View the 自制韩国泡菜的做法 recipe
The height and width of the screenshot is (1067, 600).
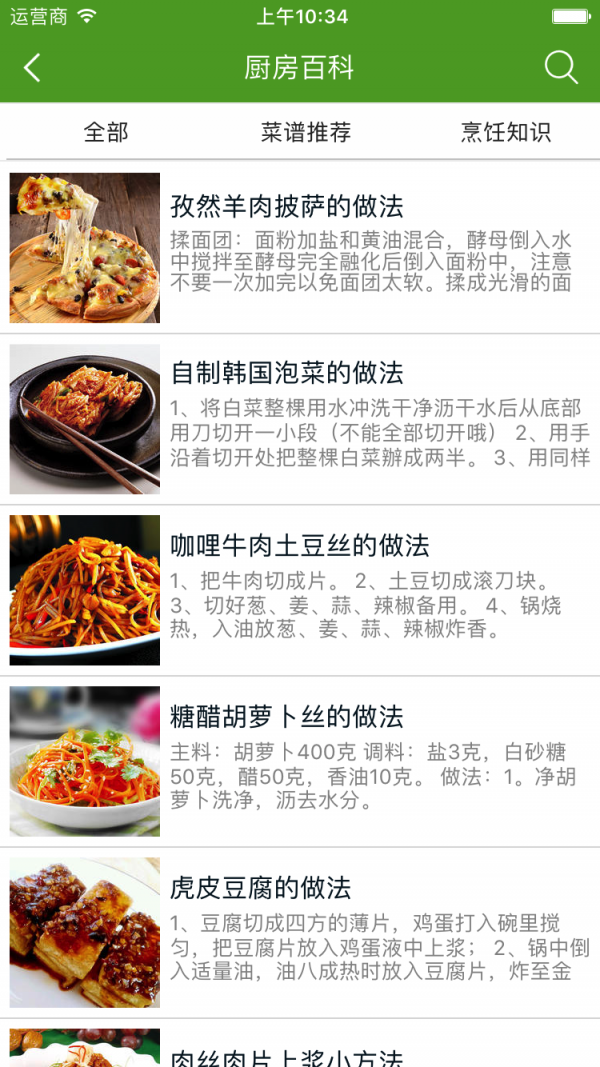(287, 374)
